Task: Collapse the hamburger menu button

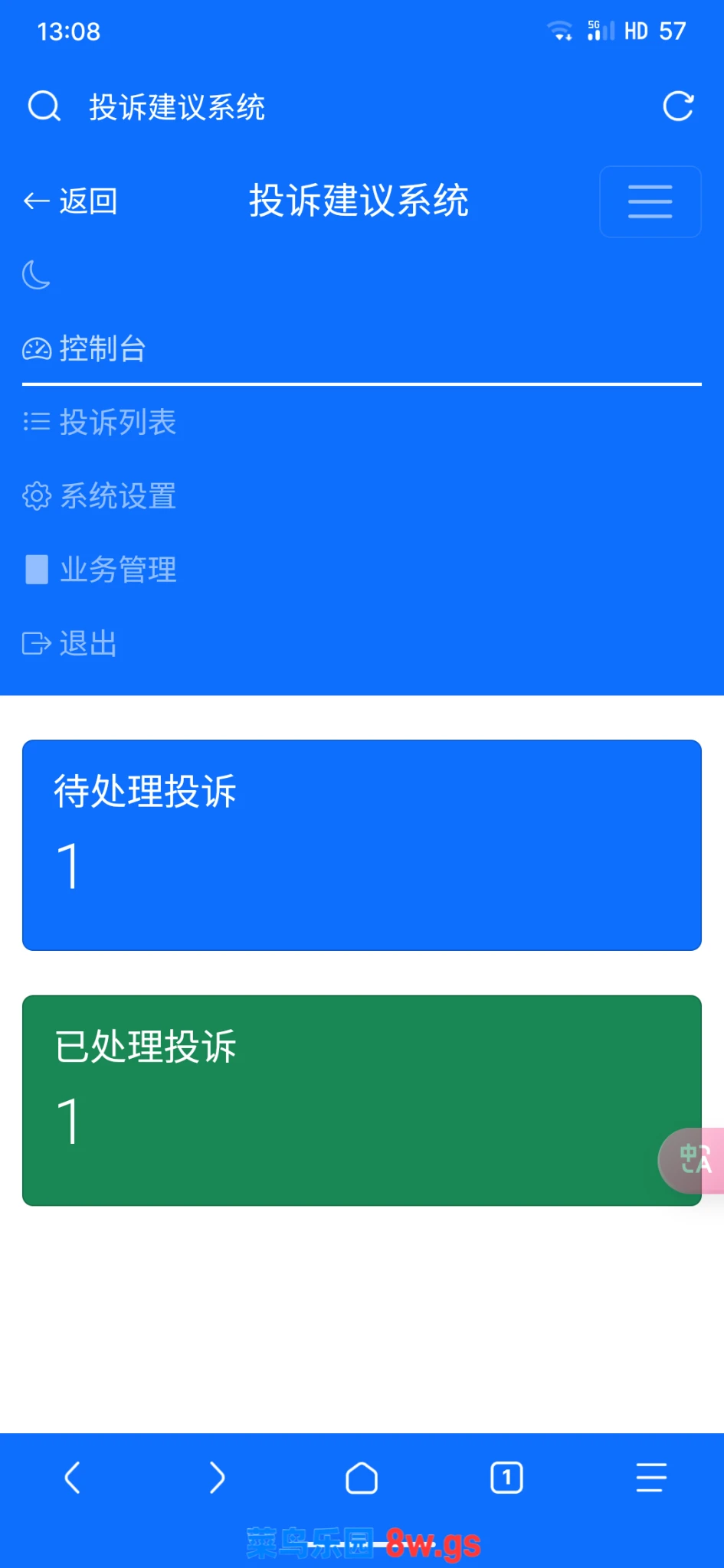Action: click(650, 201)
